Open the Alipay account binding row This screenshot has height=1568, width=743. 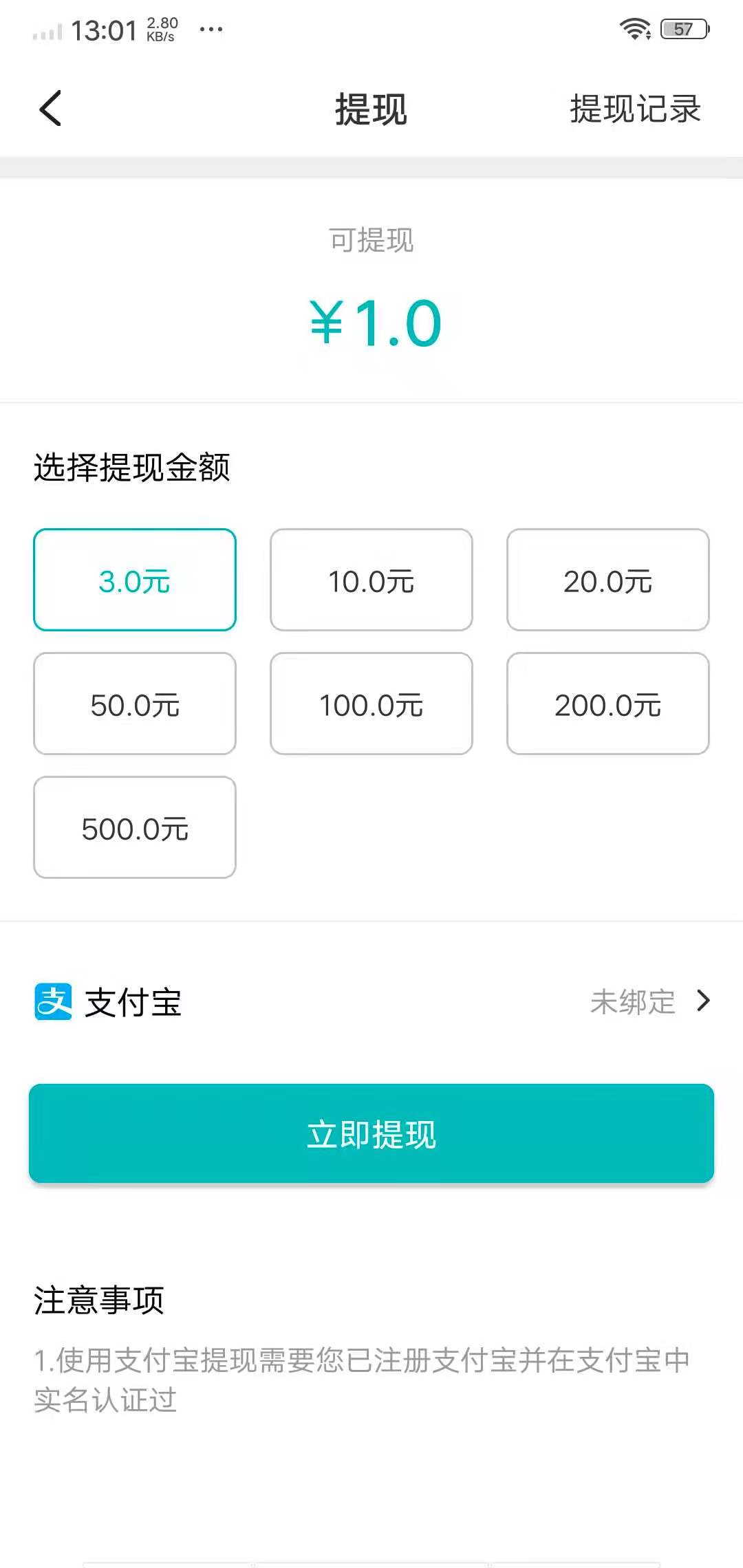[x=371, y=1003]
